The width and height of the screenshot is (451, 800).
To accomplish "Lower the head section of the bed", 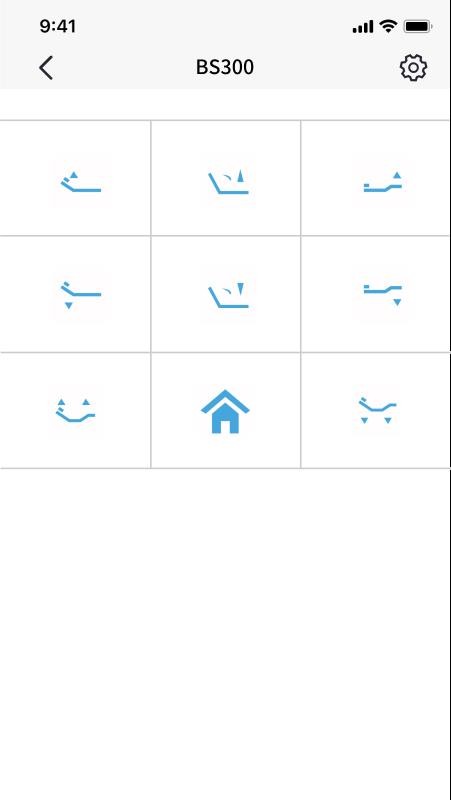I will pyautogui.click(x=81, y=295).
